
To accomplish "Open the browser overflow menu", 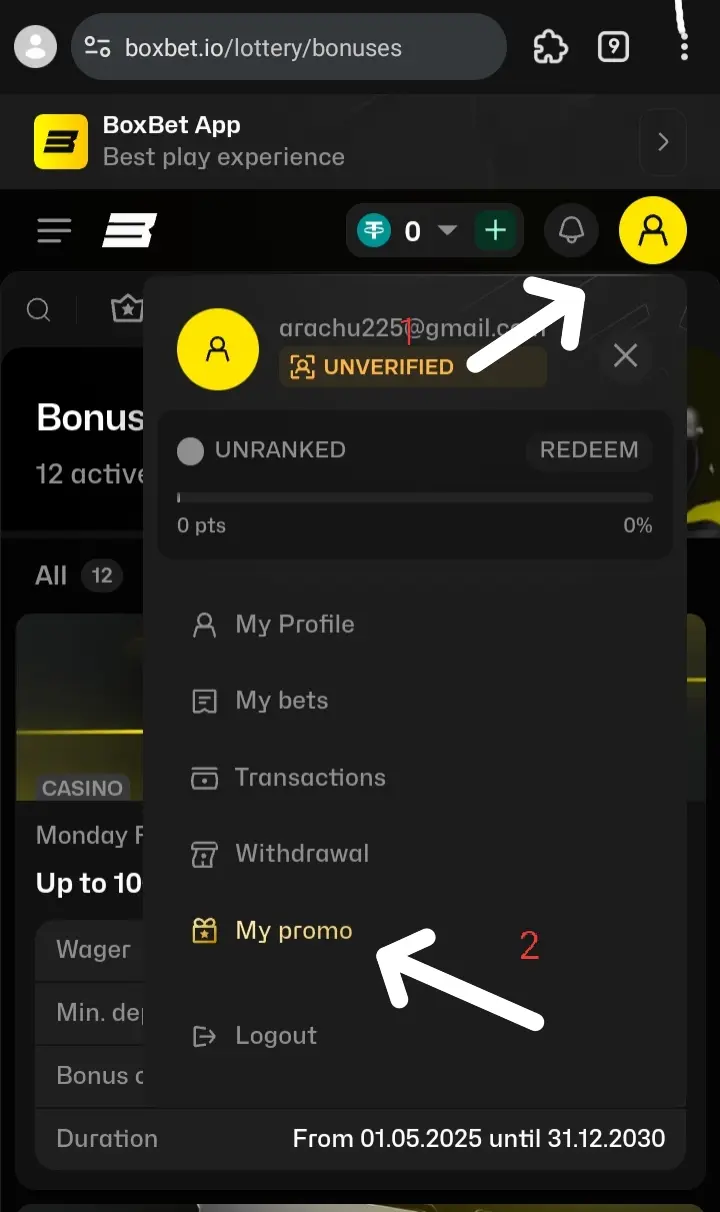I will point(684,46).
